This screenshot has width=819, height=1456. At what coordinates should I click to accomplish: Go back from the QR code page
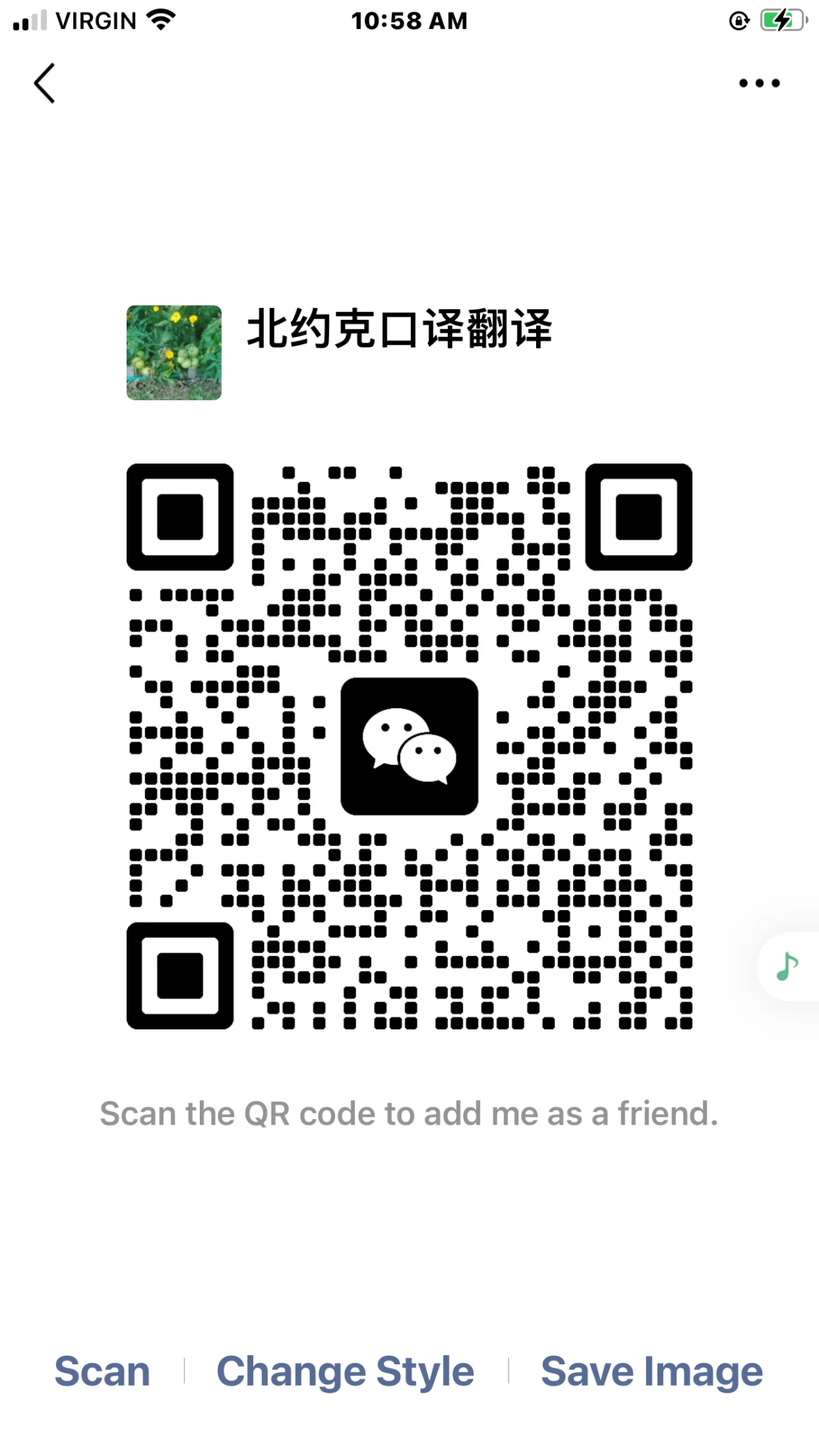(45, 83)
